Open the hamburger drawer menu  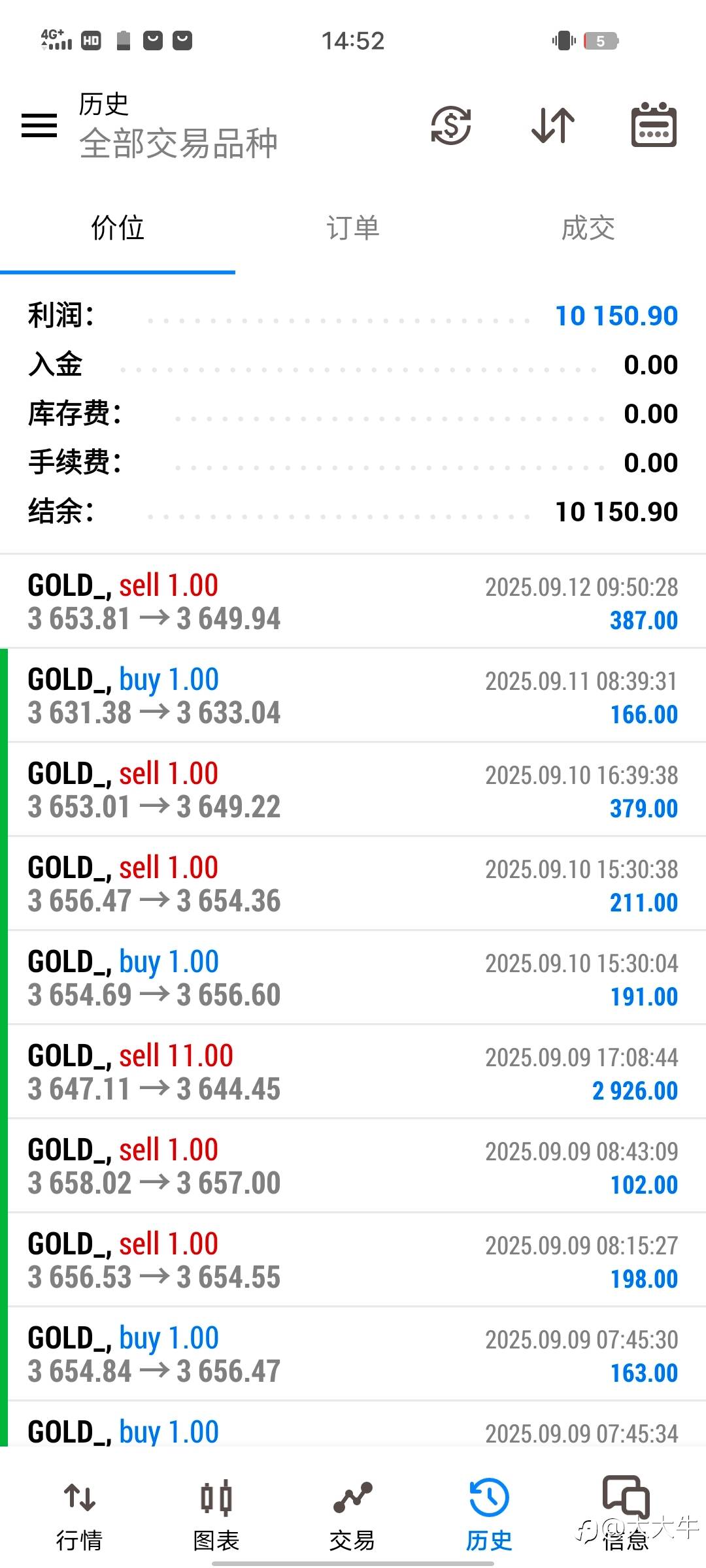(39, 125)
